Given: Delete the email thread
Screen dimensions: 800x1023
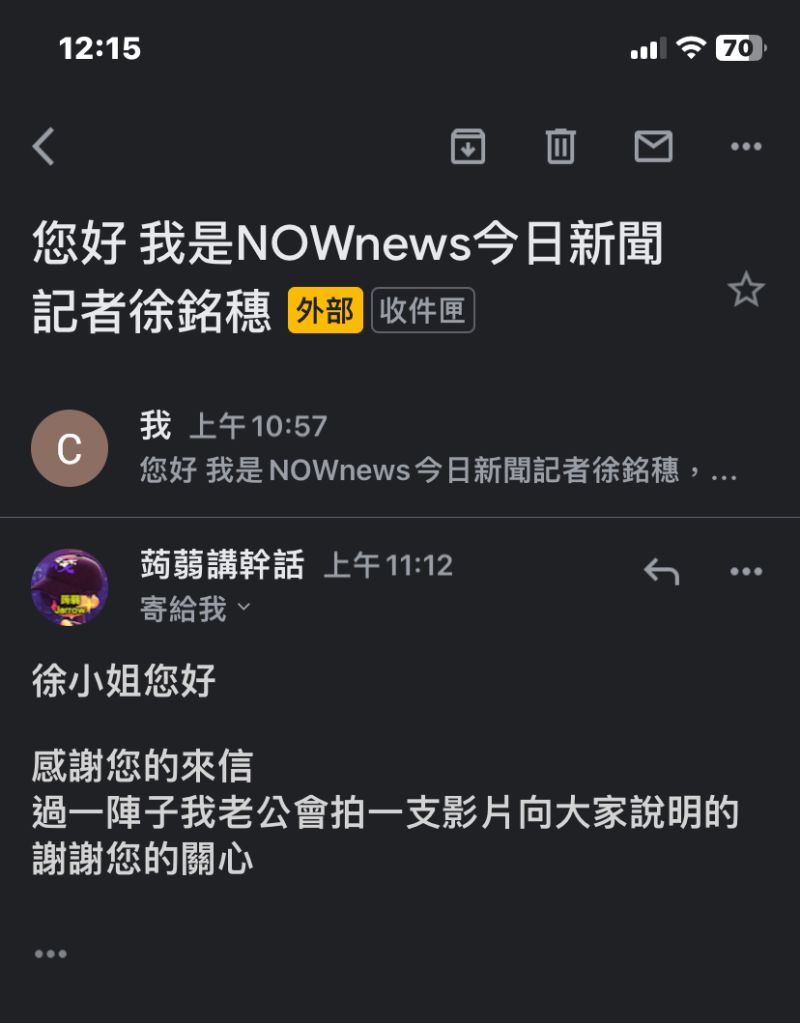Looking at the screenshot, I should click(x=560, y=146).
